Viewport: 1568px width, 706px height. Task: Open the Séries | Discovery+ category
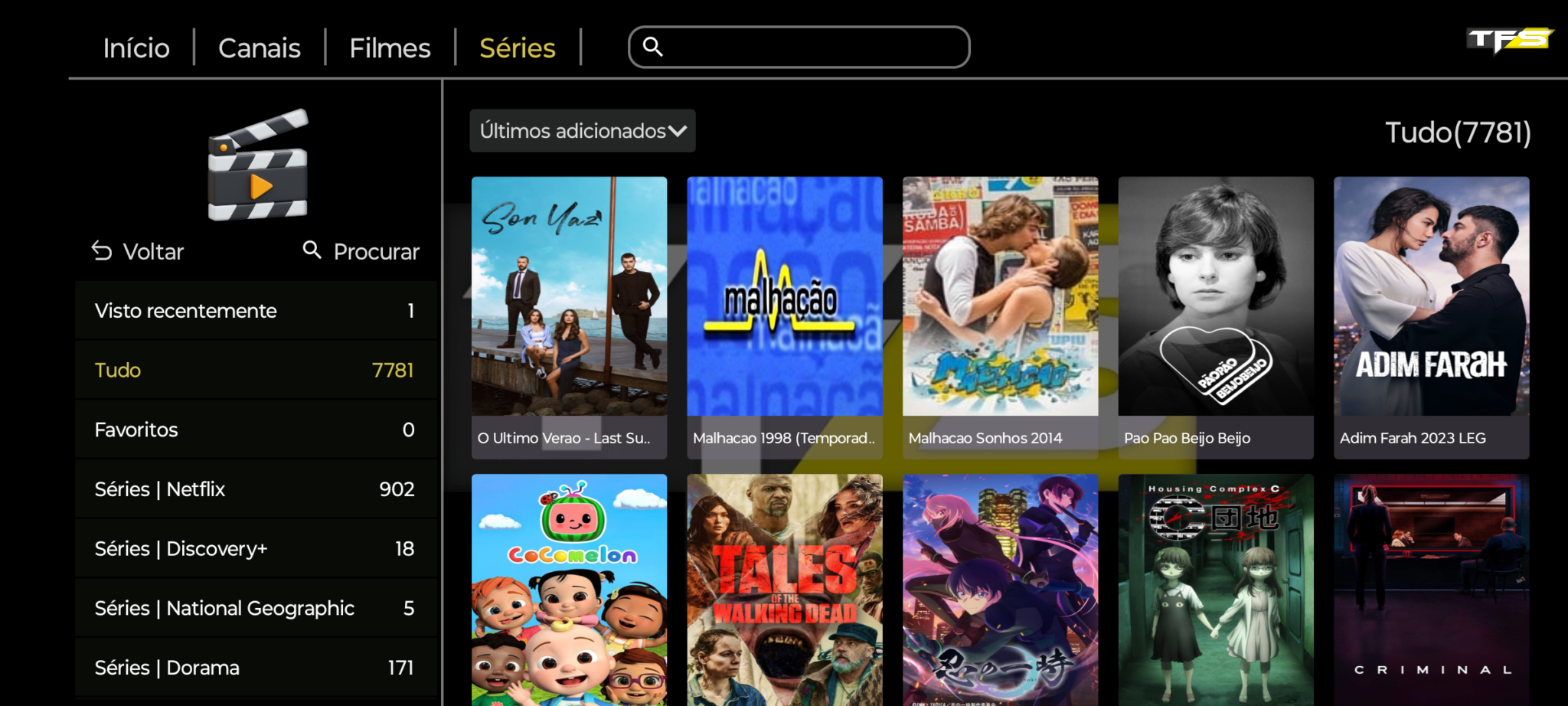click(x=255, y=549)
